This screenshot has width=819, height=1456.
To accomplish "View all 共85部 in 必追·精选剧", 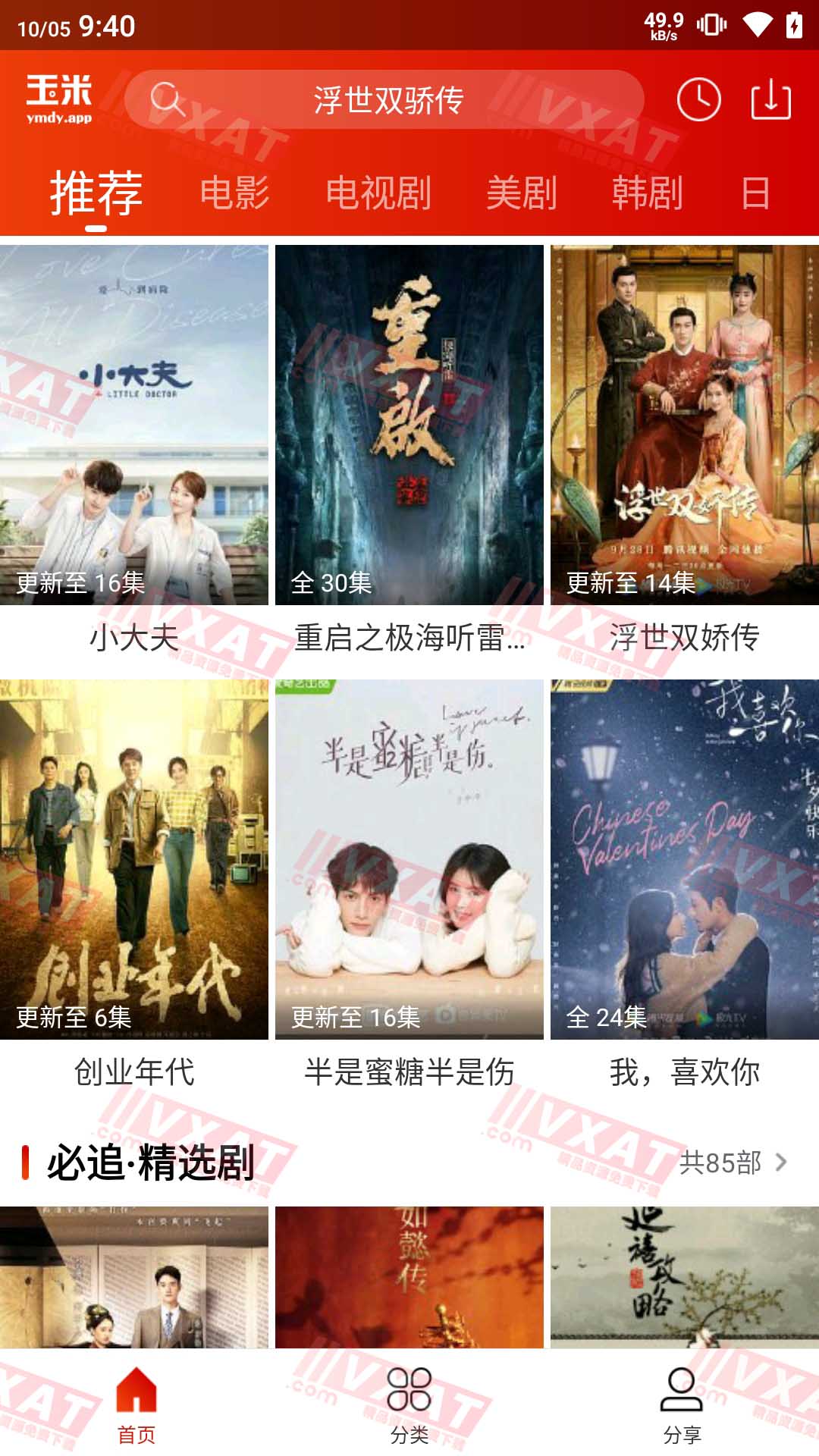I will pyautogui.click(x=733, y=1163).
